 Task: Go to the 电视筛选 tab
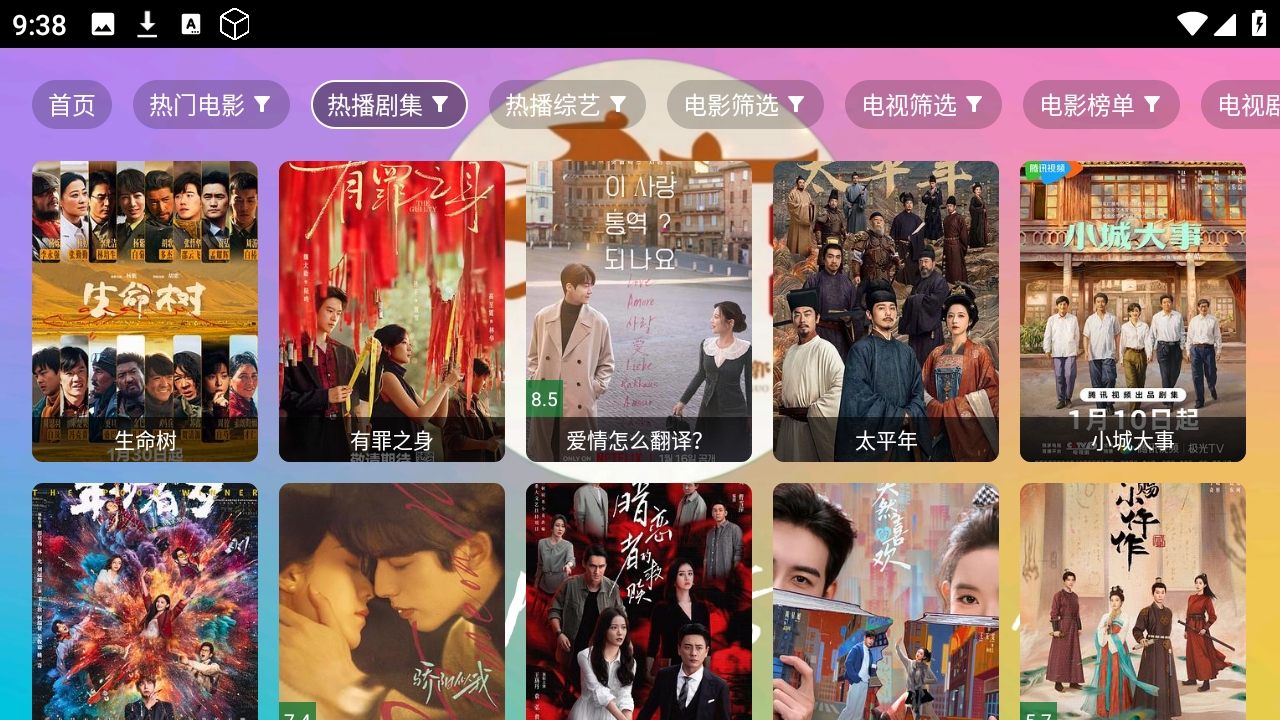coord(923,105)
